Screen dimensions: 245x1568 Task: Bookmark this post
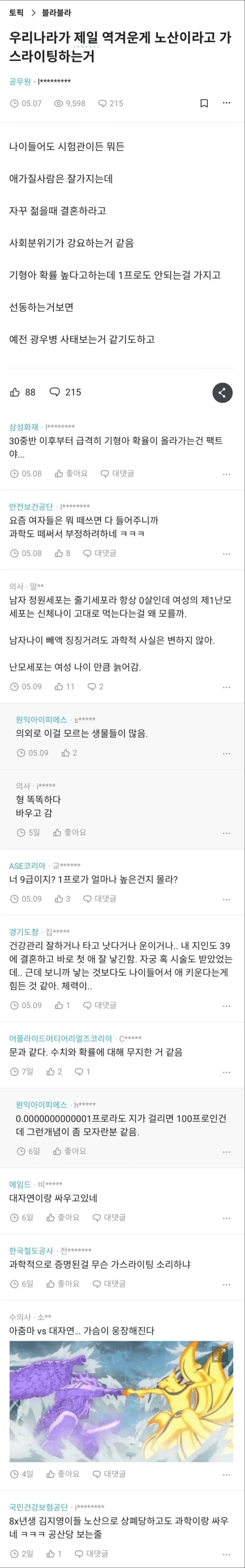[x=204, y=104]
